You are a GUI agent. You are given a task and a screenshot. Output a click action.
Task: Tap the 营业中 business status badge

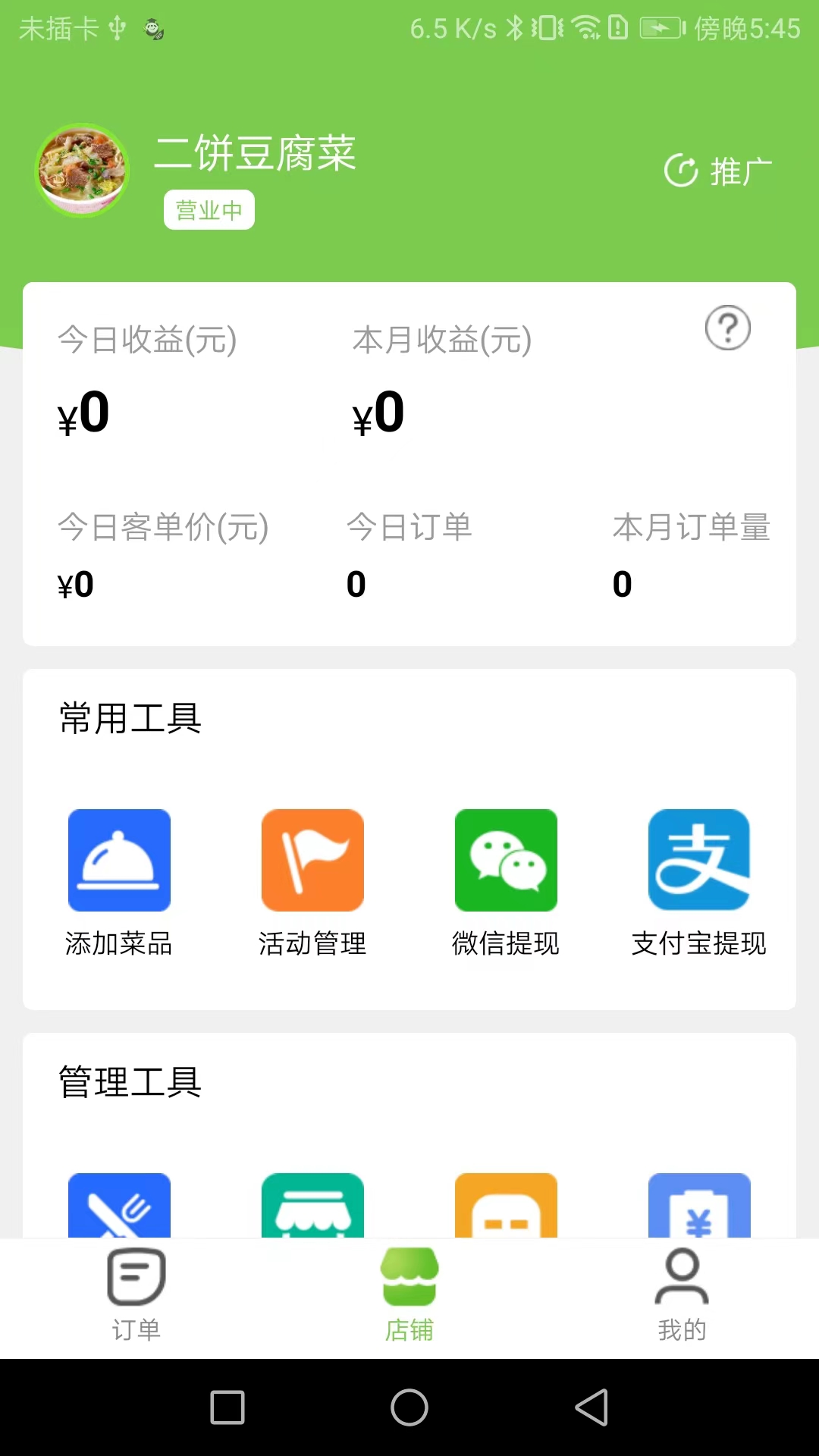(x=209, y=209)
